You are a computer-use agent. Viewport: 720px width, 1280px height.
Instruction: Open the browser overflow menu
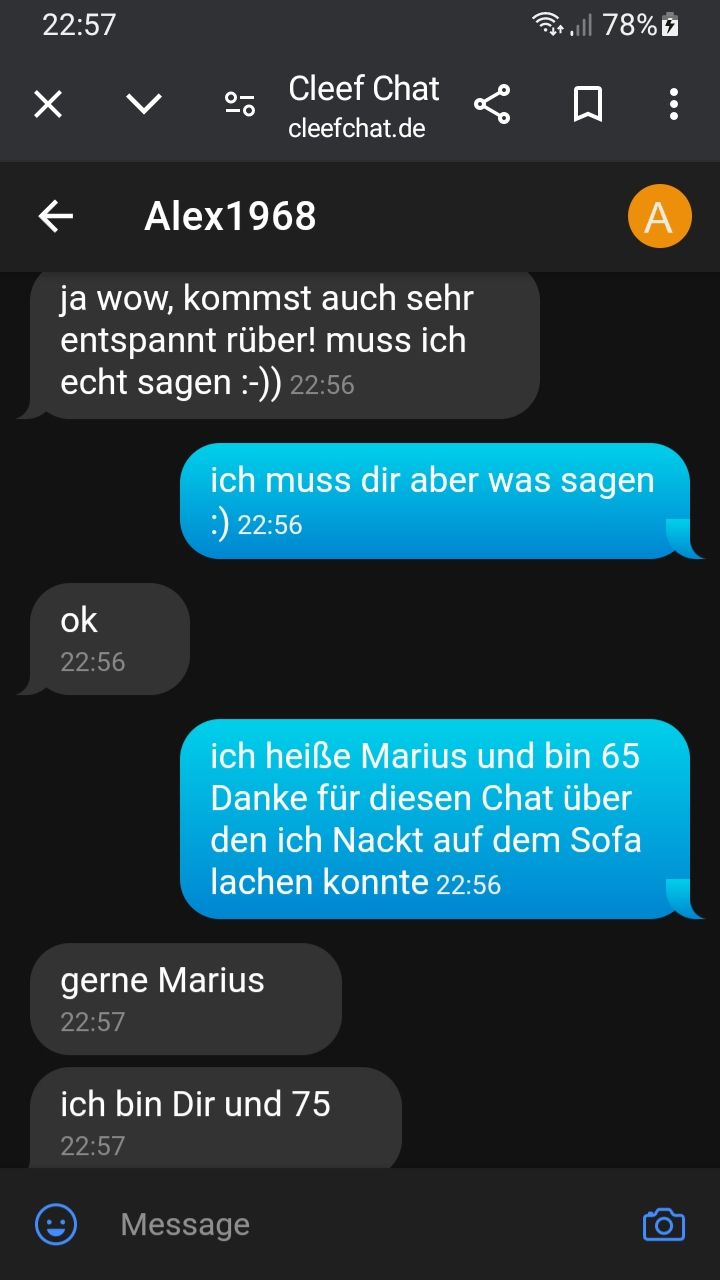[x=674, y=104]
